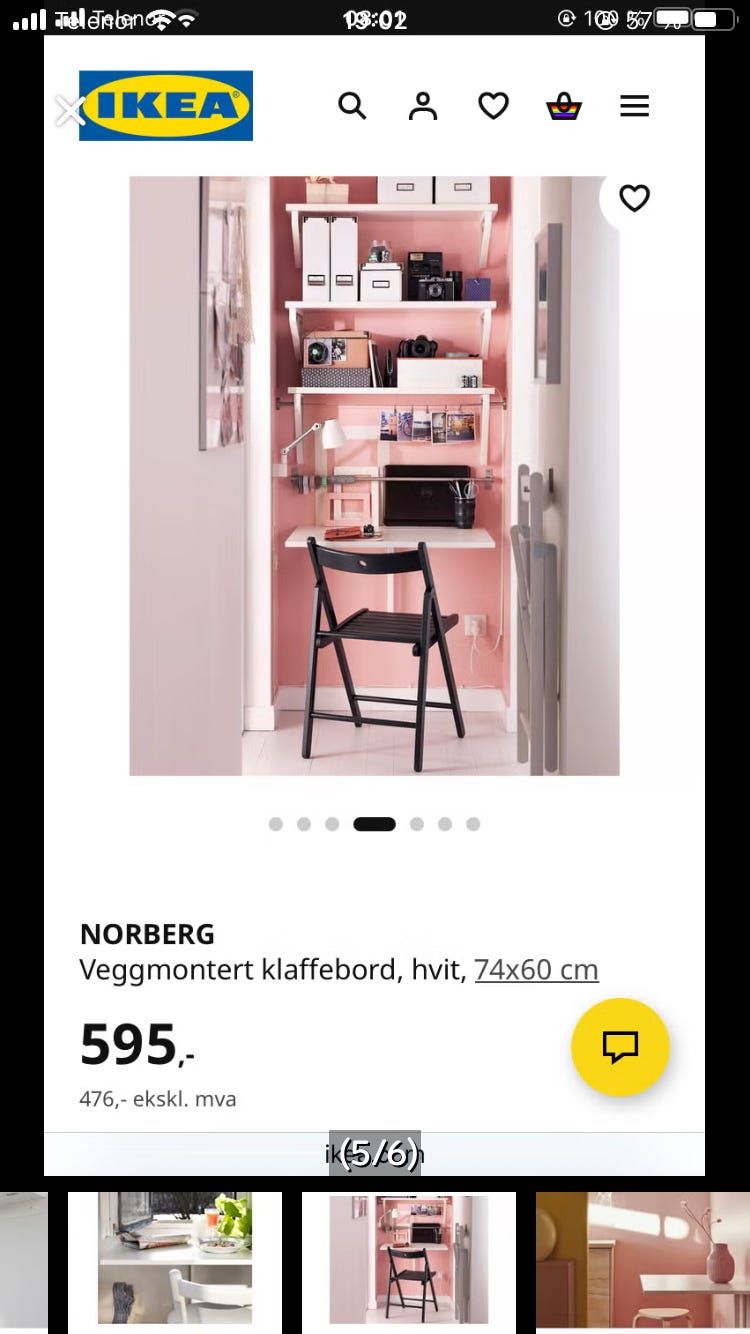Open your account profile
The height and width of the screenshot is (1334, 750).
pyautogui.click(x=423, y=105)
